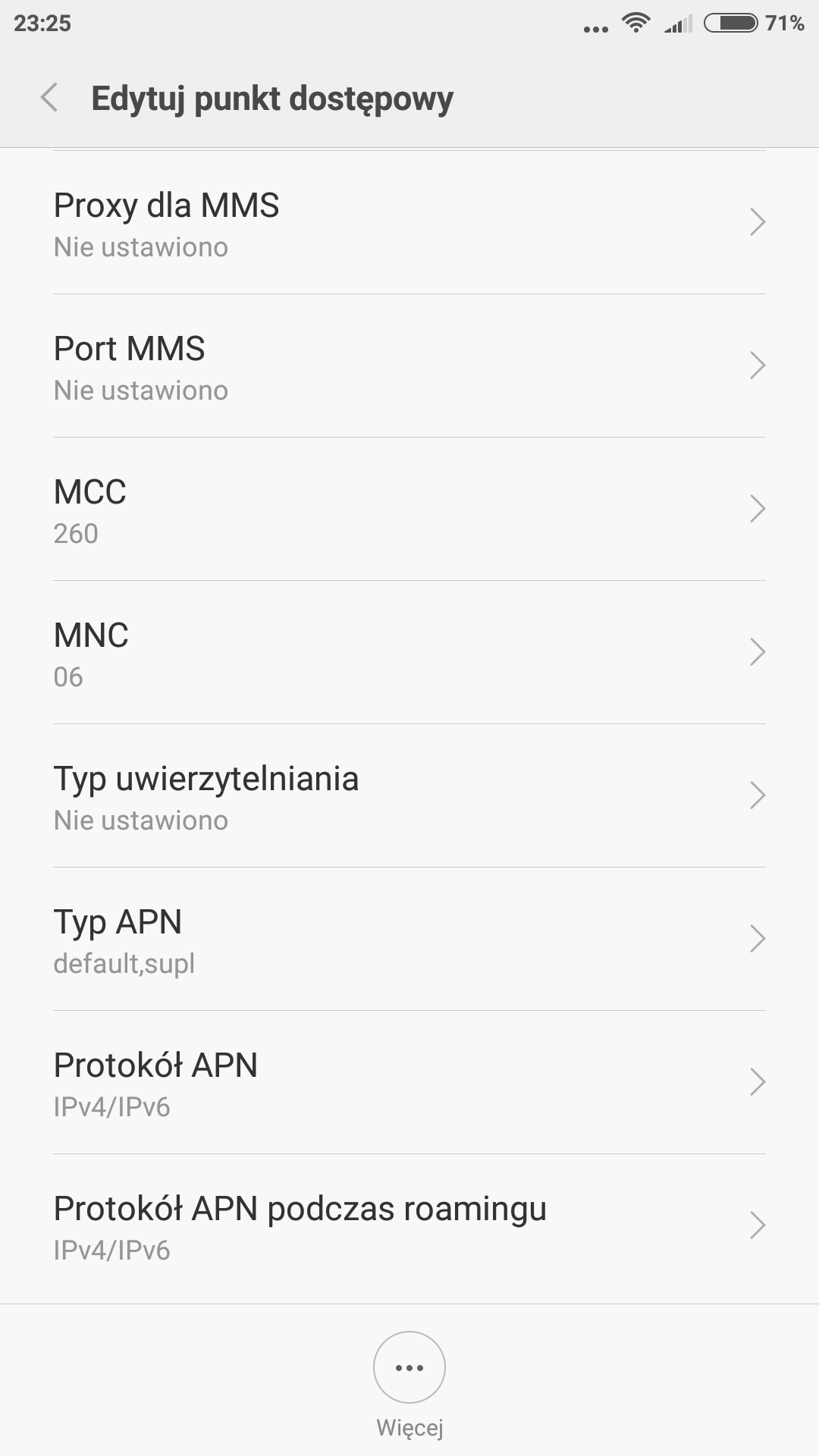Select Typ uwierzytelniania
The width and height of the screenshot is (819, 1456).
coord(409,796)
